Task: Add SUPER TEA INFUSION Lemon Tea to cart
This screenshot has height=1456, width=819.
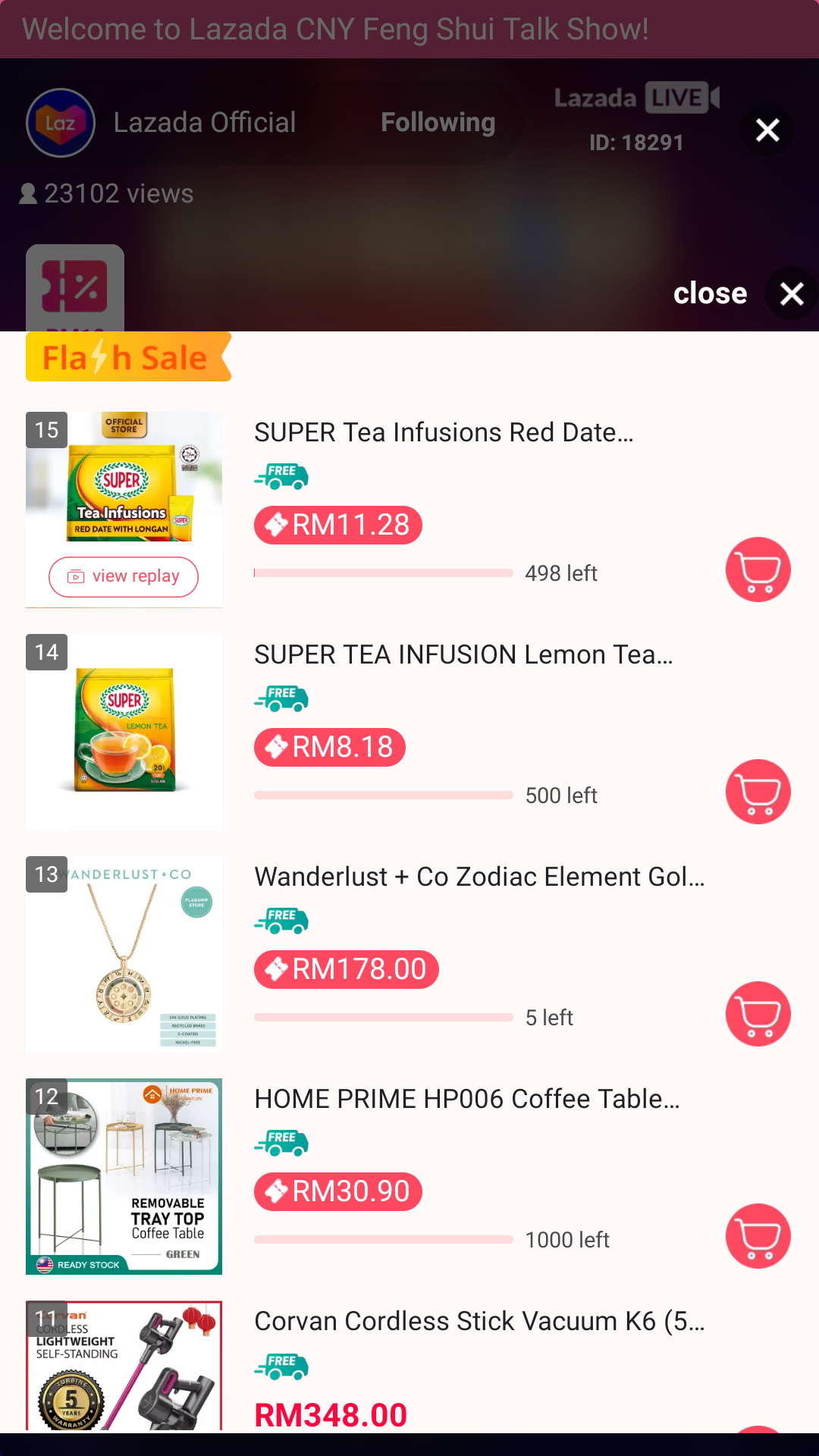Action: point(758,792)
